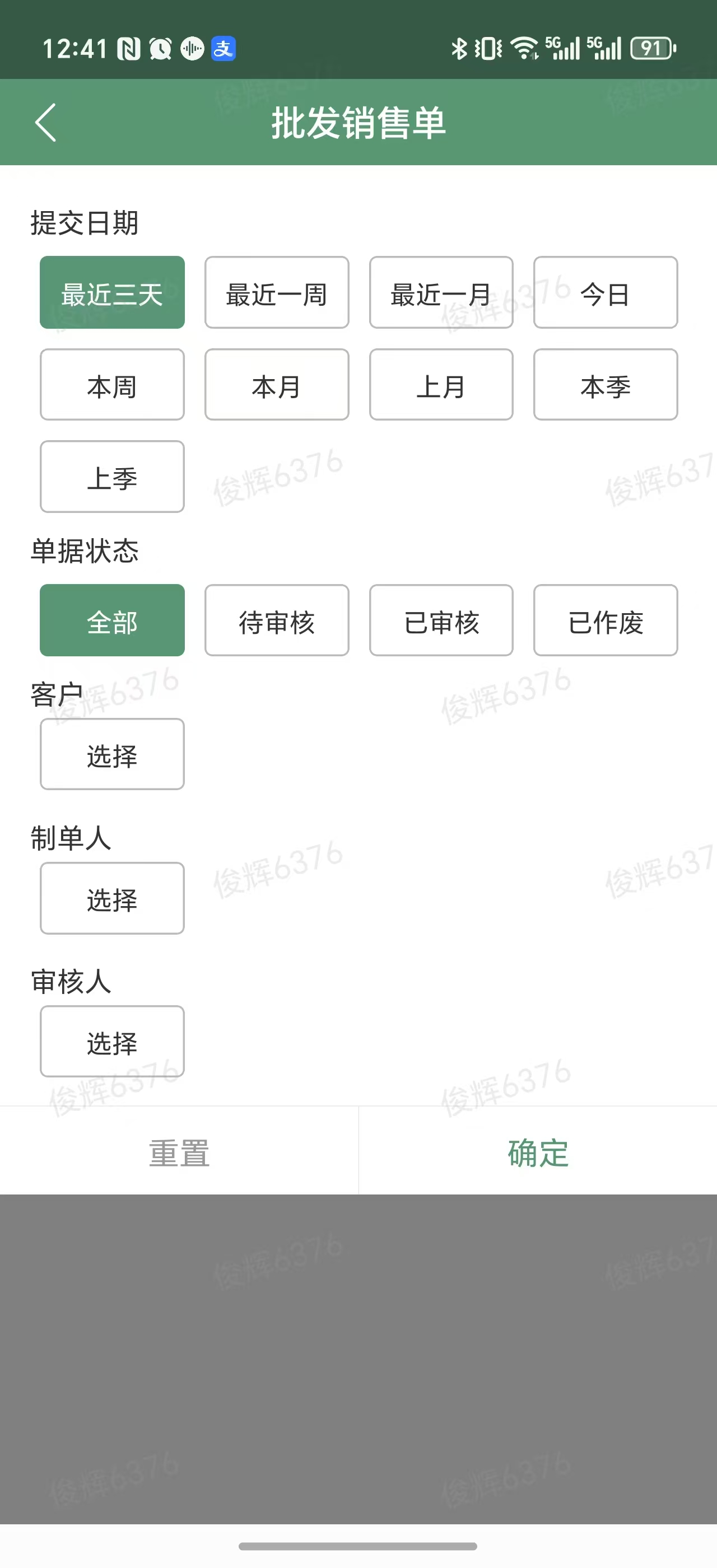Pick the 上月 date chip
The width and height of the screenshot is (717, 1568).
coord(441,385)
